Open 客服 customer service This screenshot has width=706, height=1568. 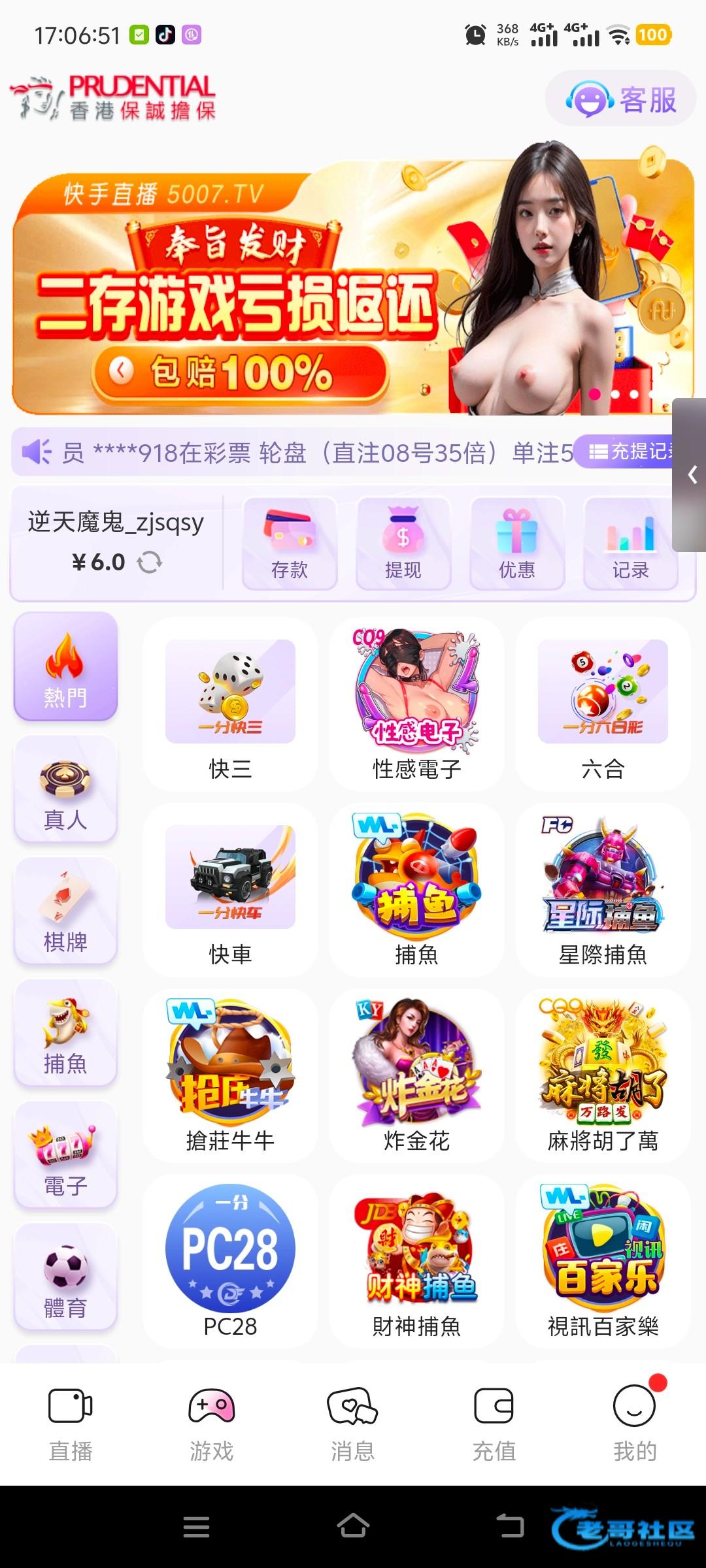tap(620, 100)
